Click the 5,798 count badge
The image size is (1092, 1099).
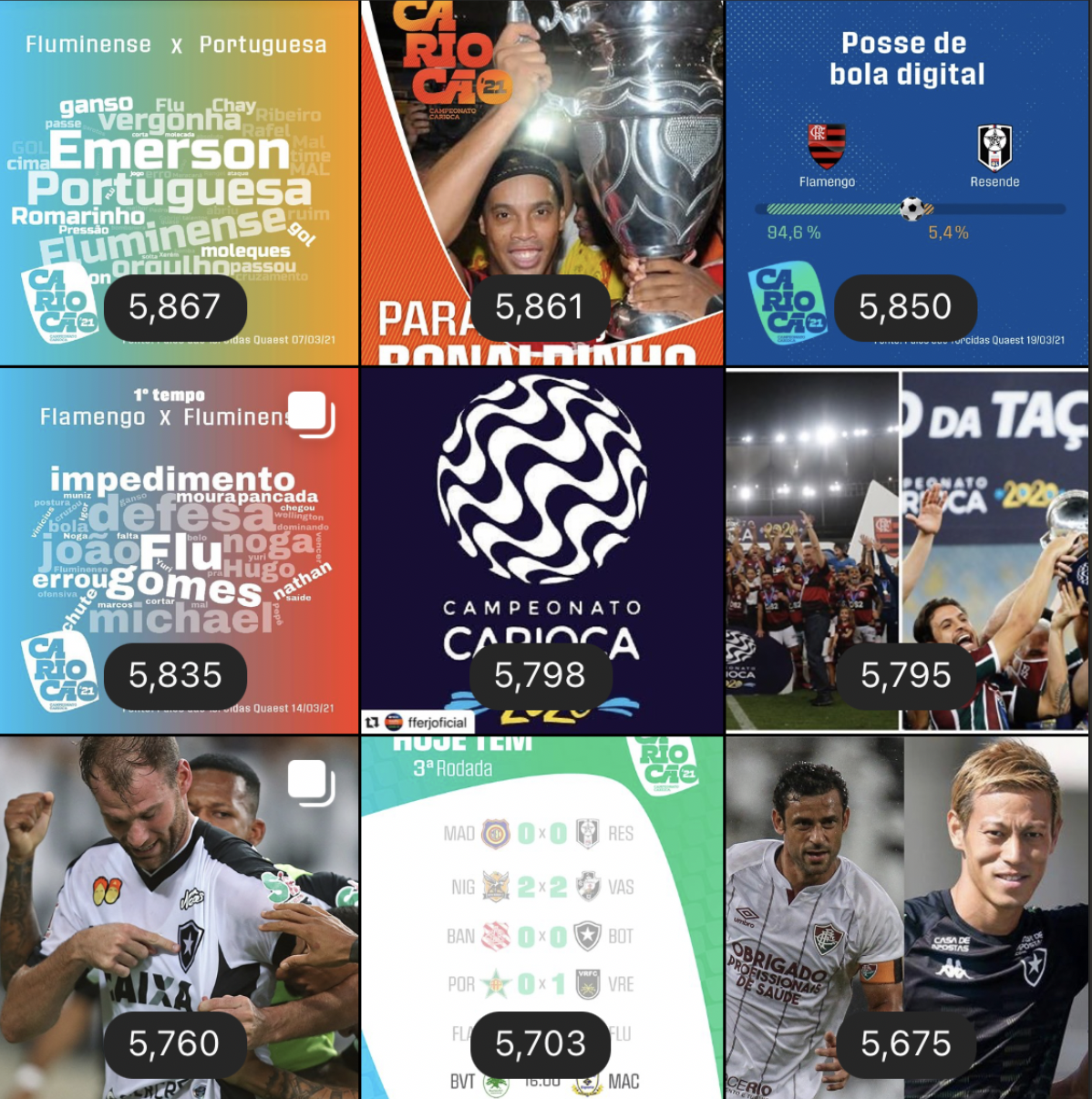(x=541, y=675)
